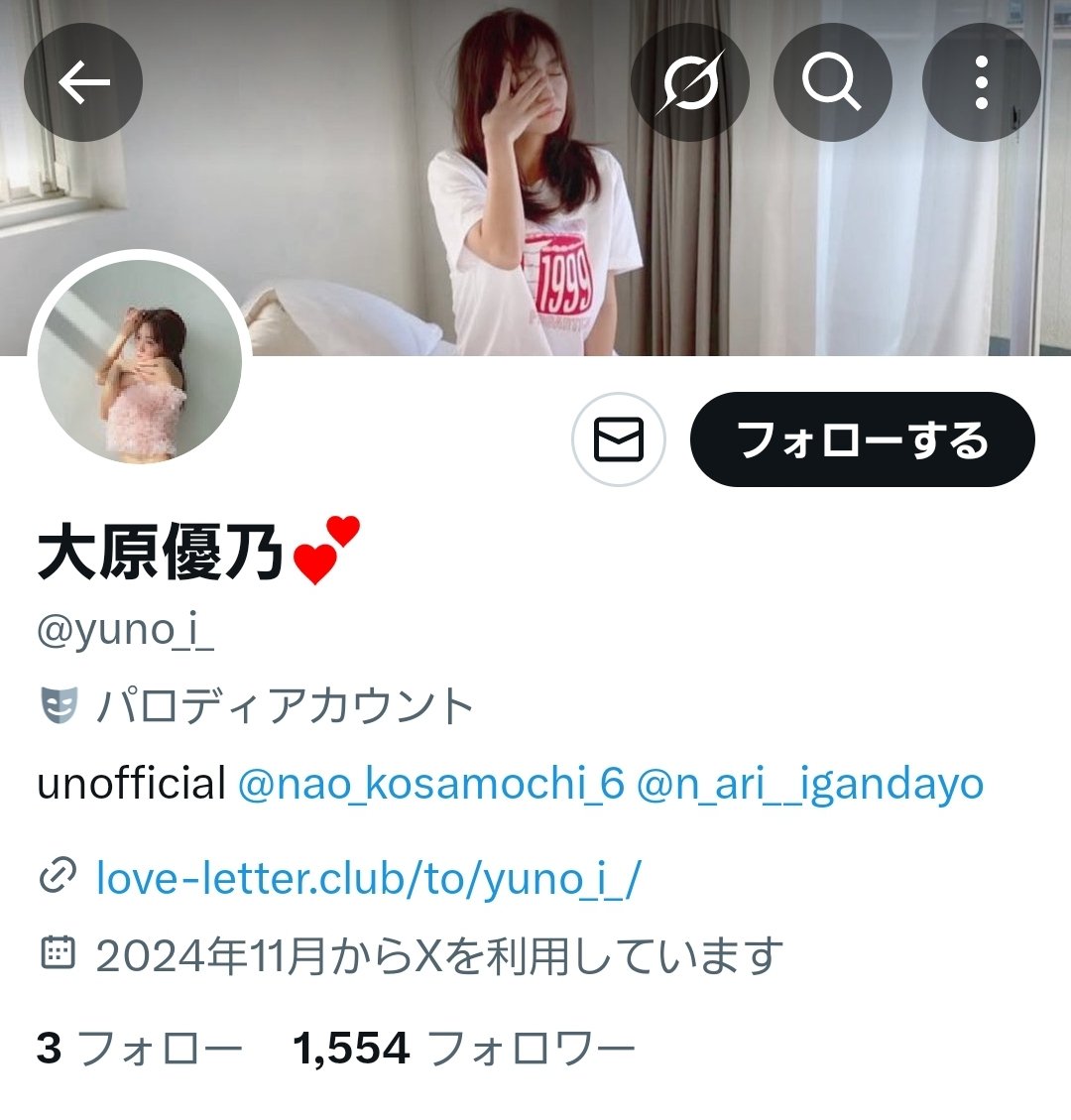Send a direct message via envelope icon

pyautogui.click(x=618, y=439)
